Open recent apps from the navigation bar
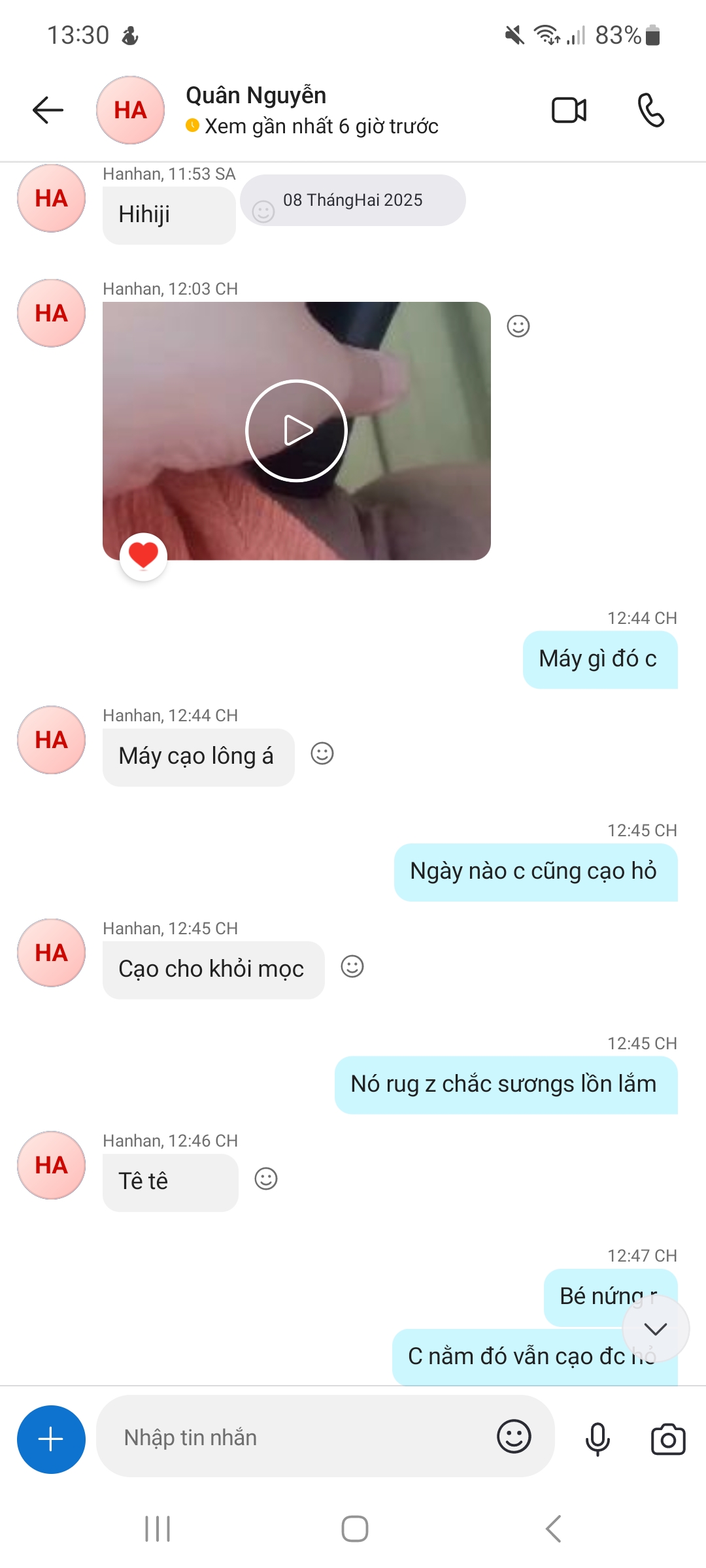Image resolution: width=706 pixels, height=1568 pixels. pyautogui.click(x=158, y=1529)
